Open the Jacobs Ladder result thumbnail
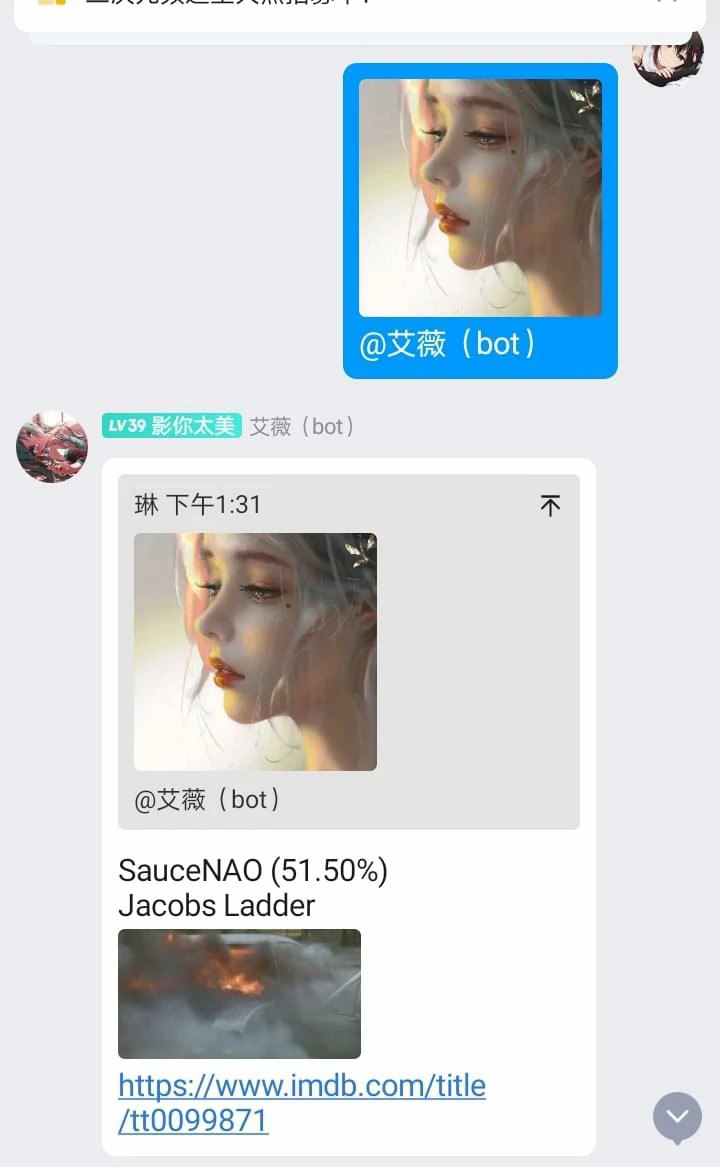The height and width of the screenshot is (1167, 720). (239, 993)
